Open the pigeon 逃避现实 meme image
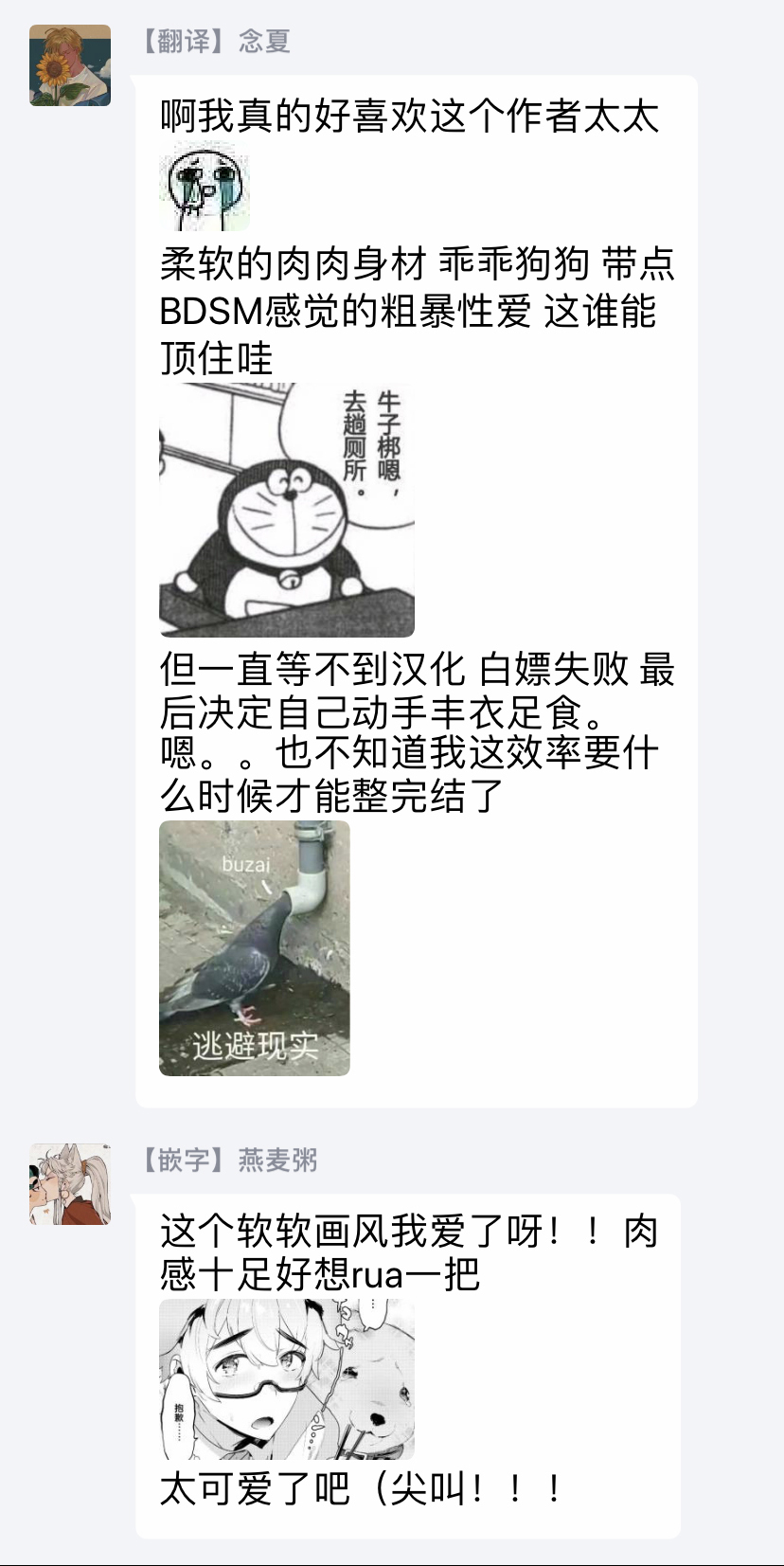Image resolution: width=784 pixels, height=1566 pixels. click(x=255, y=948)
